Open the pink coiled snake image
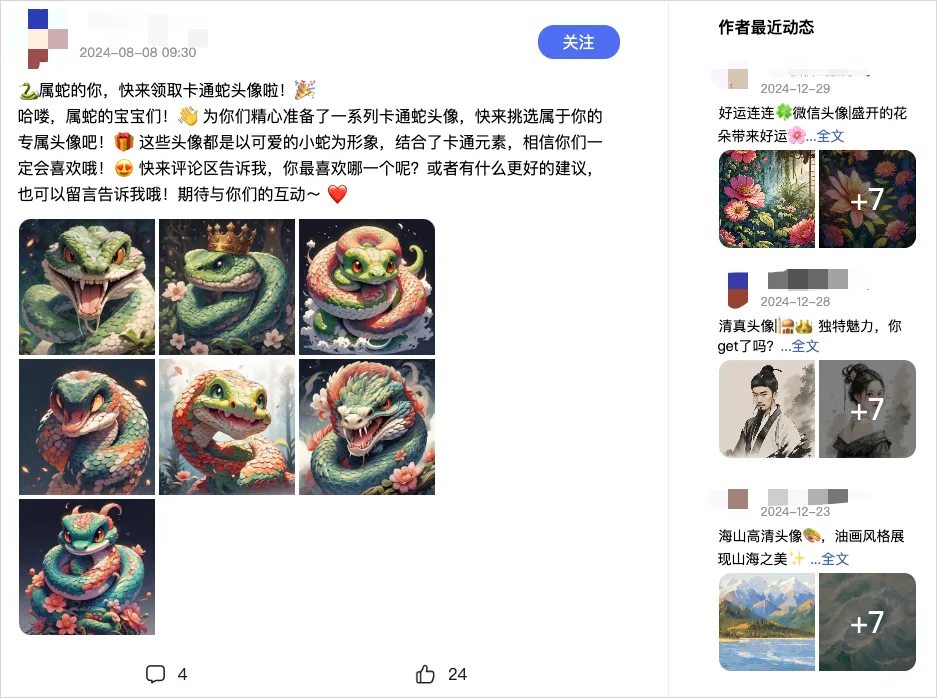Image resolution: width=937 pixels, height=698 pixels. [367, 287]
